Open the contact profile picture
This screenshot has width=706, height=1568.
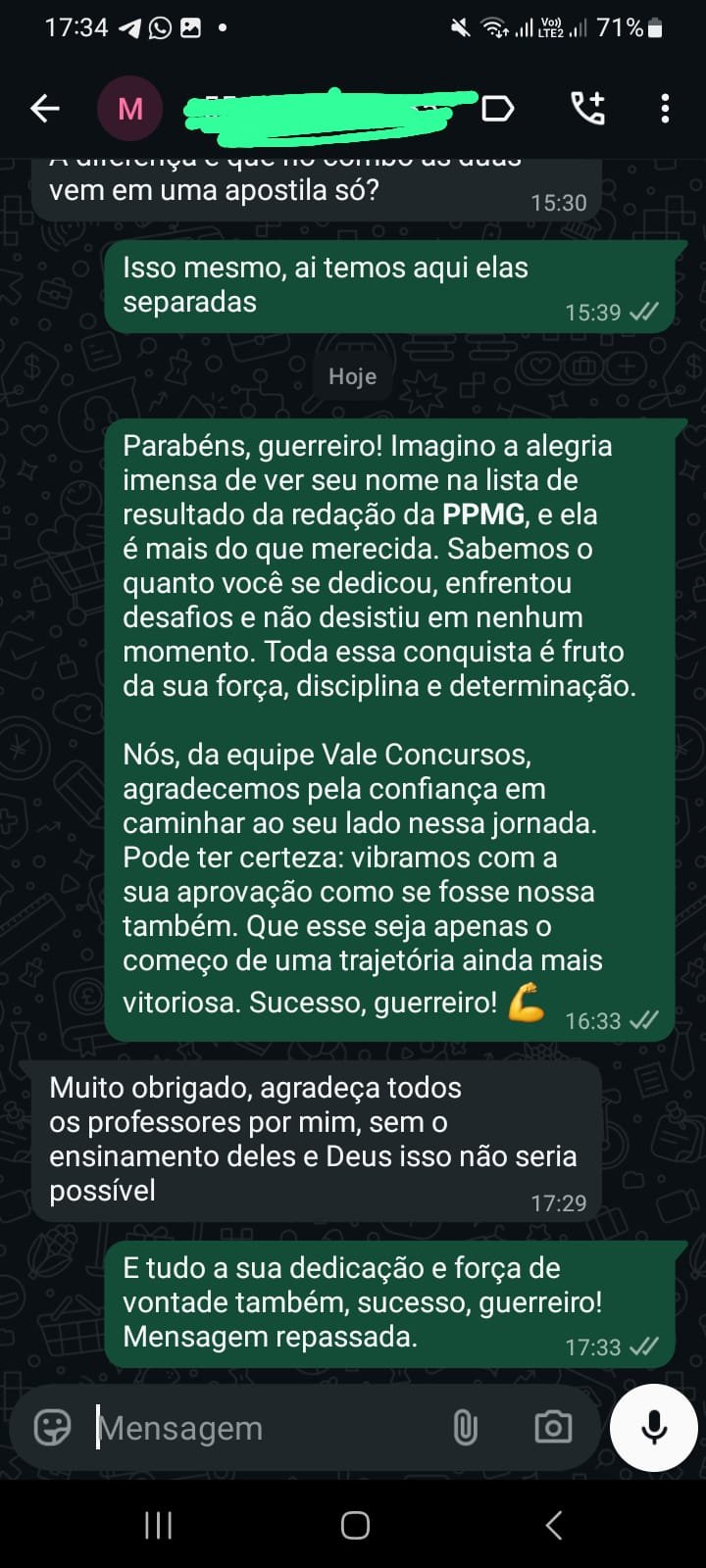point(129,109)
